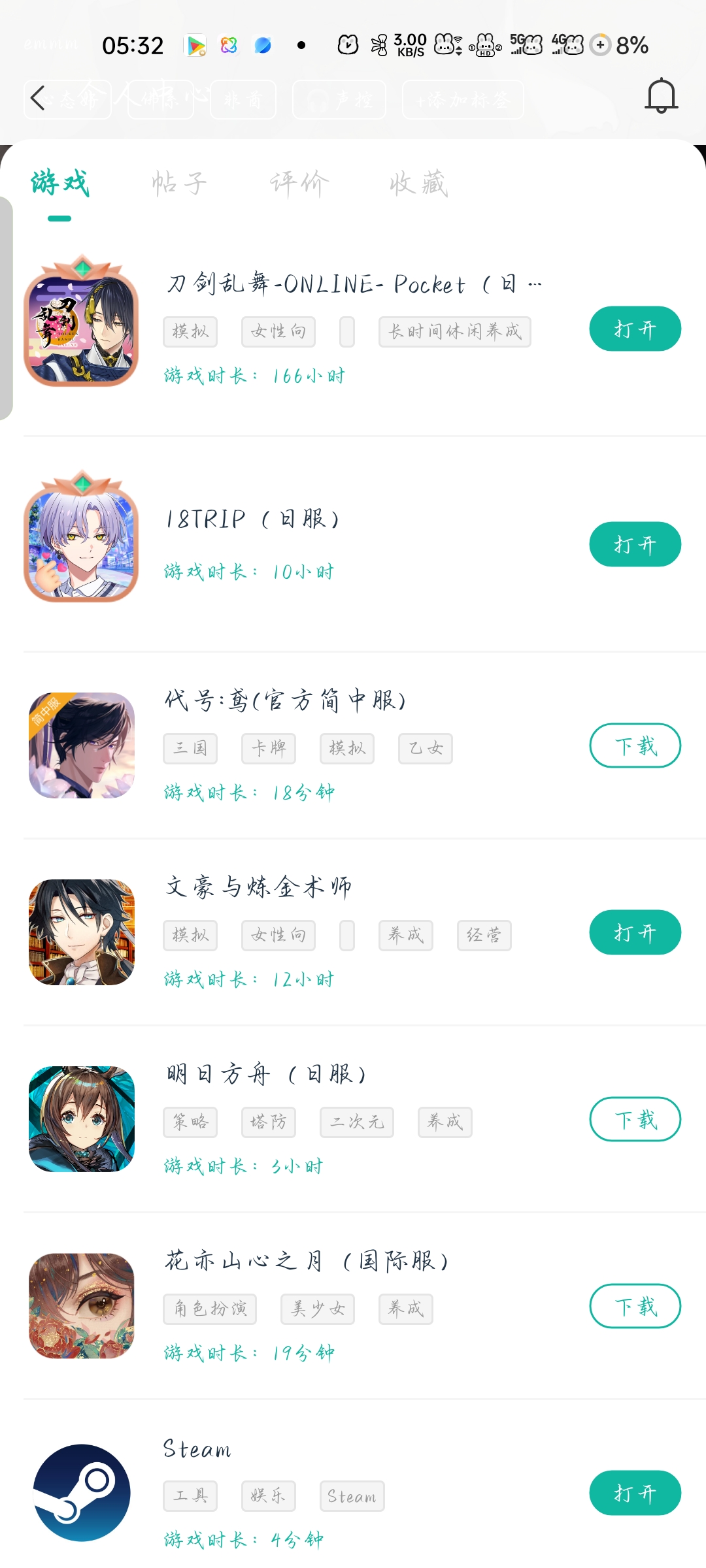Image resolution: width=706 pixels, height=1568 pixels.
Task: Select the 美少女 tag under 花亦山心之月
Action: click(x=318, y=1309)
